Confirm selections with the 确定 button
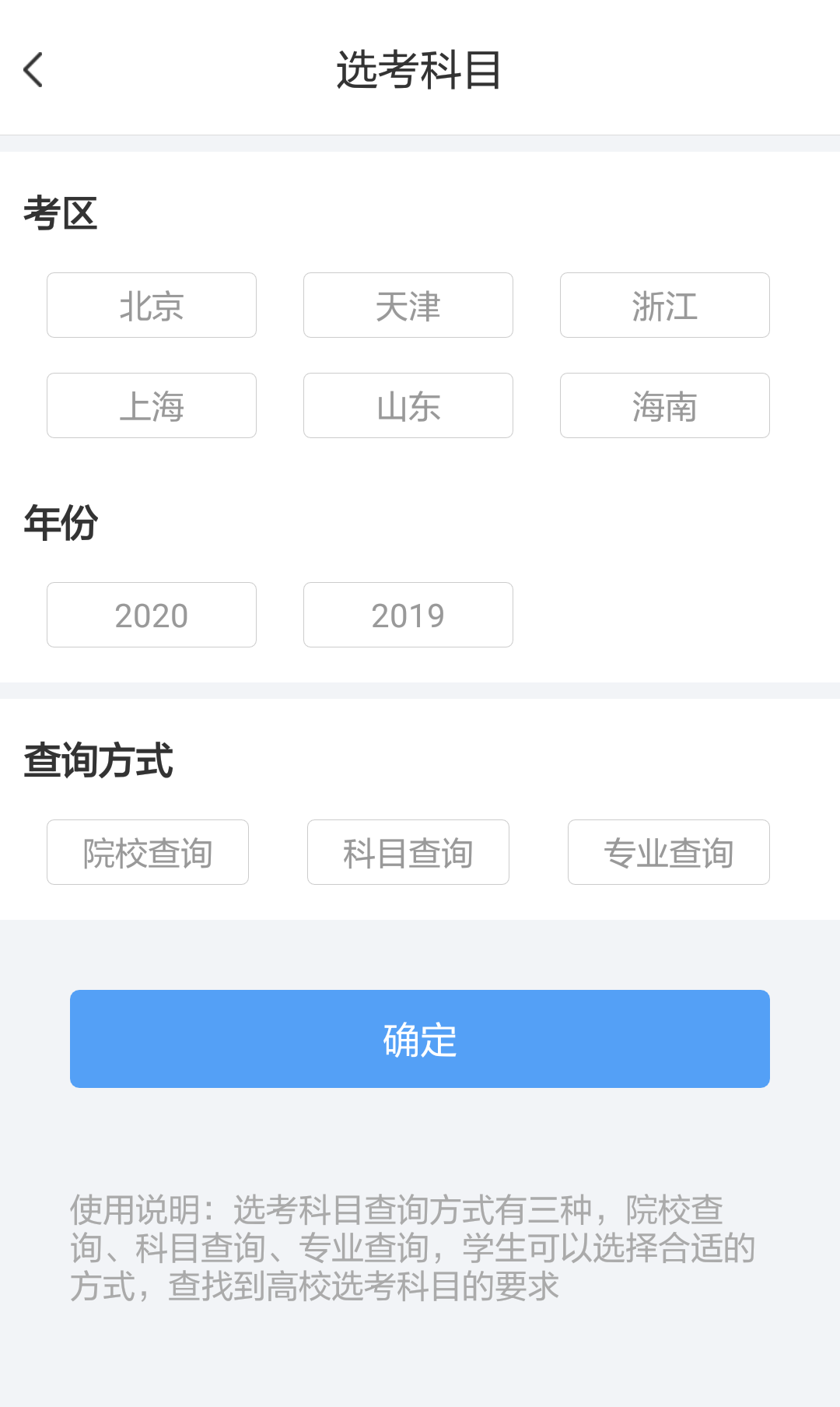Screen dimensions: 840x1407 (x=420, y=1039)
